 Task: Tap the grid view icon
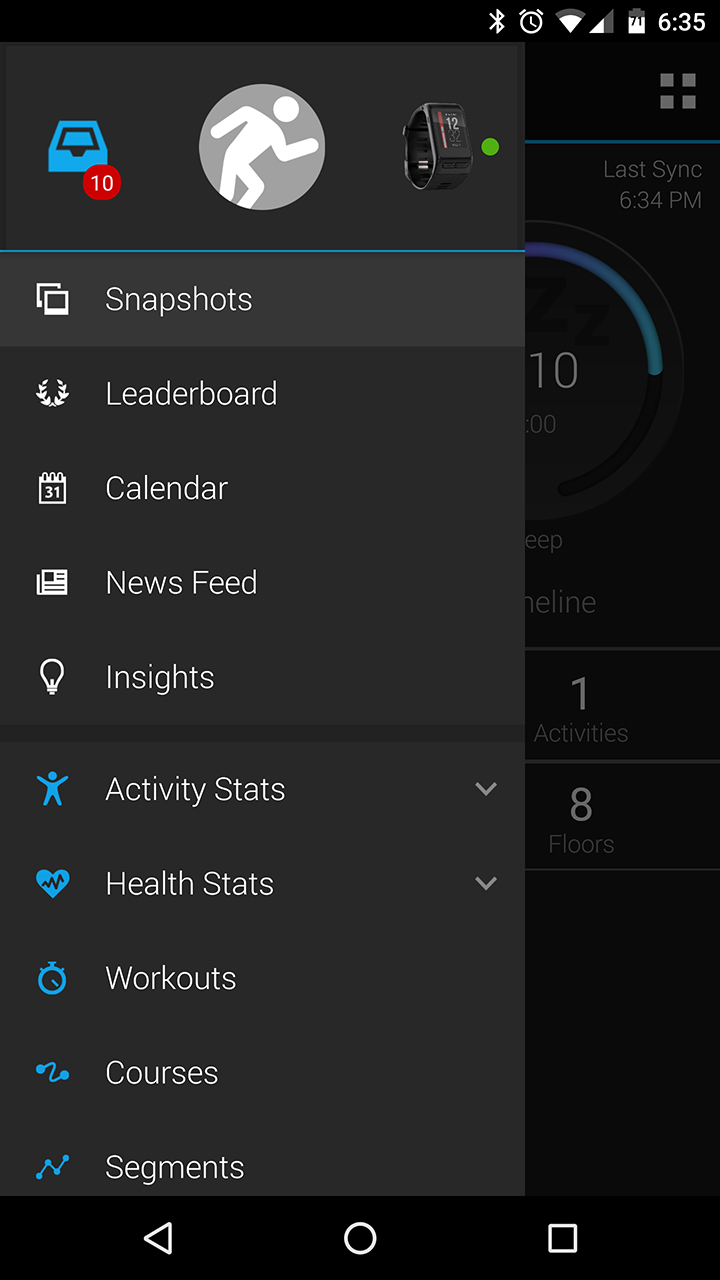tap(678, 91)
